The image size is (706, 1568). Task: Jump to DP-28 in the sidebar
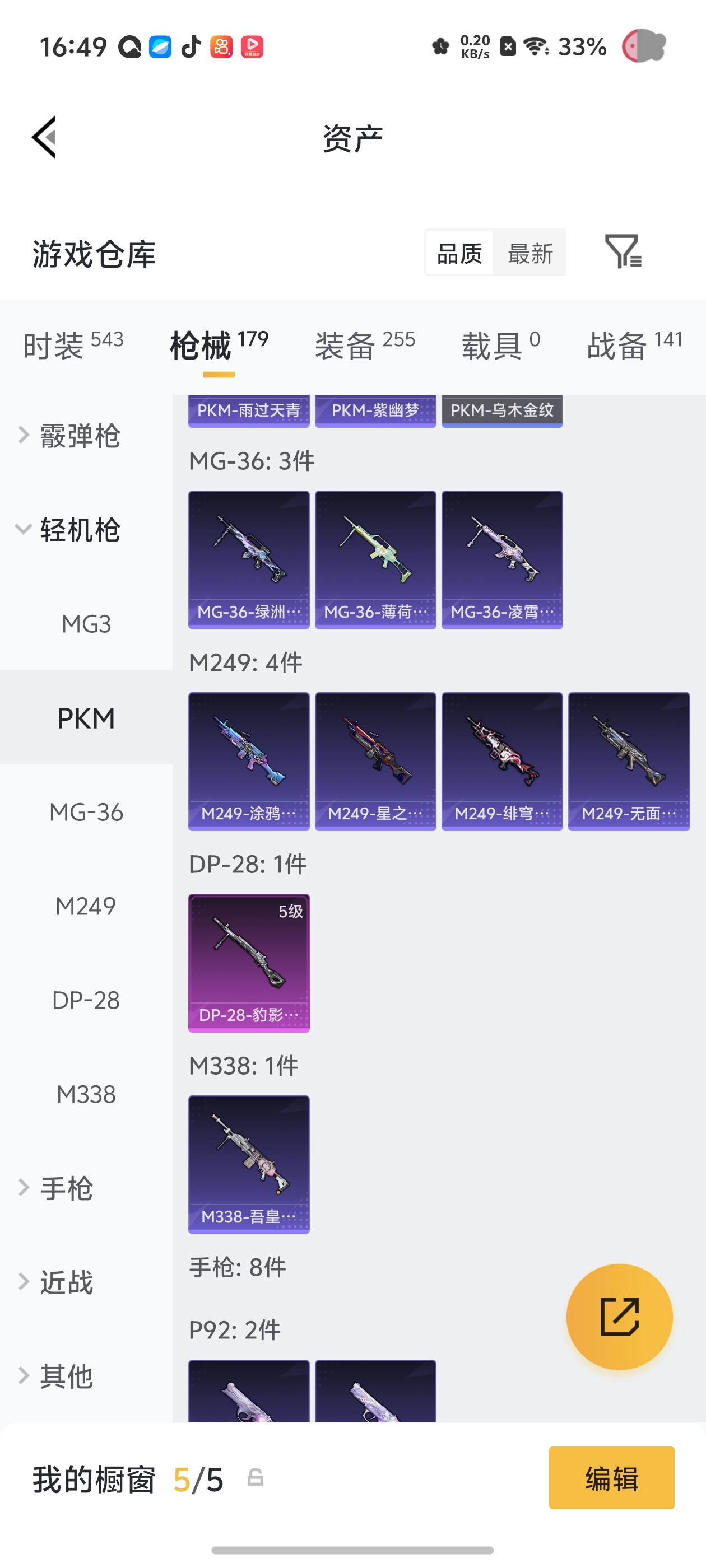point(86,1000)
